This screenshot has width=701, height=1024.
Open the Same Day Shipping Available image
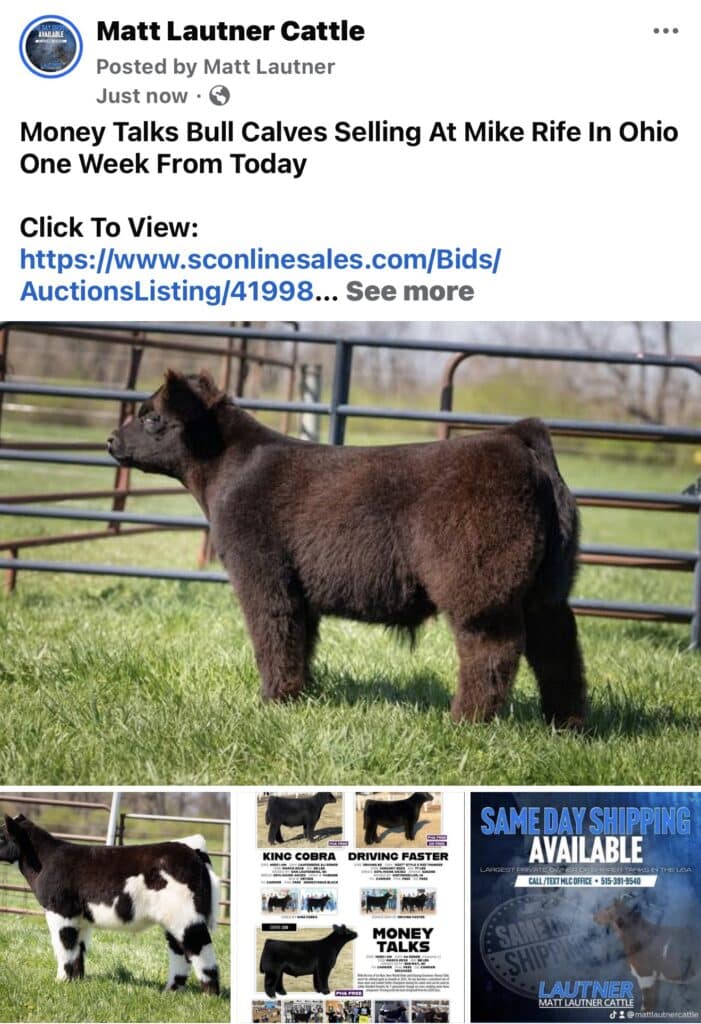pos(585,907)
